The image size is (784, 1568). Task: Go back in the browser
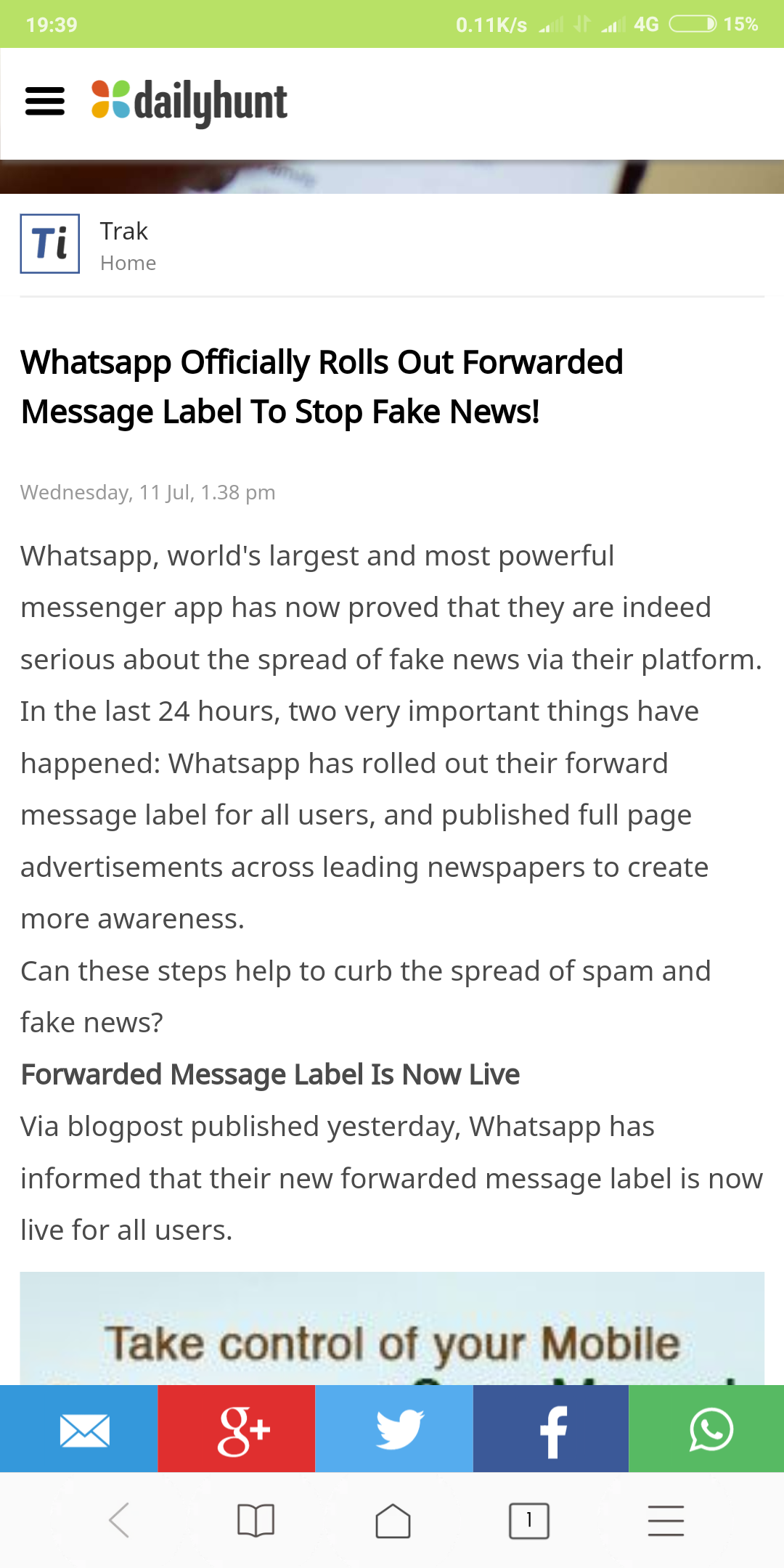(x=119, y=1520)
